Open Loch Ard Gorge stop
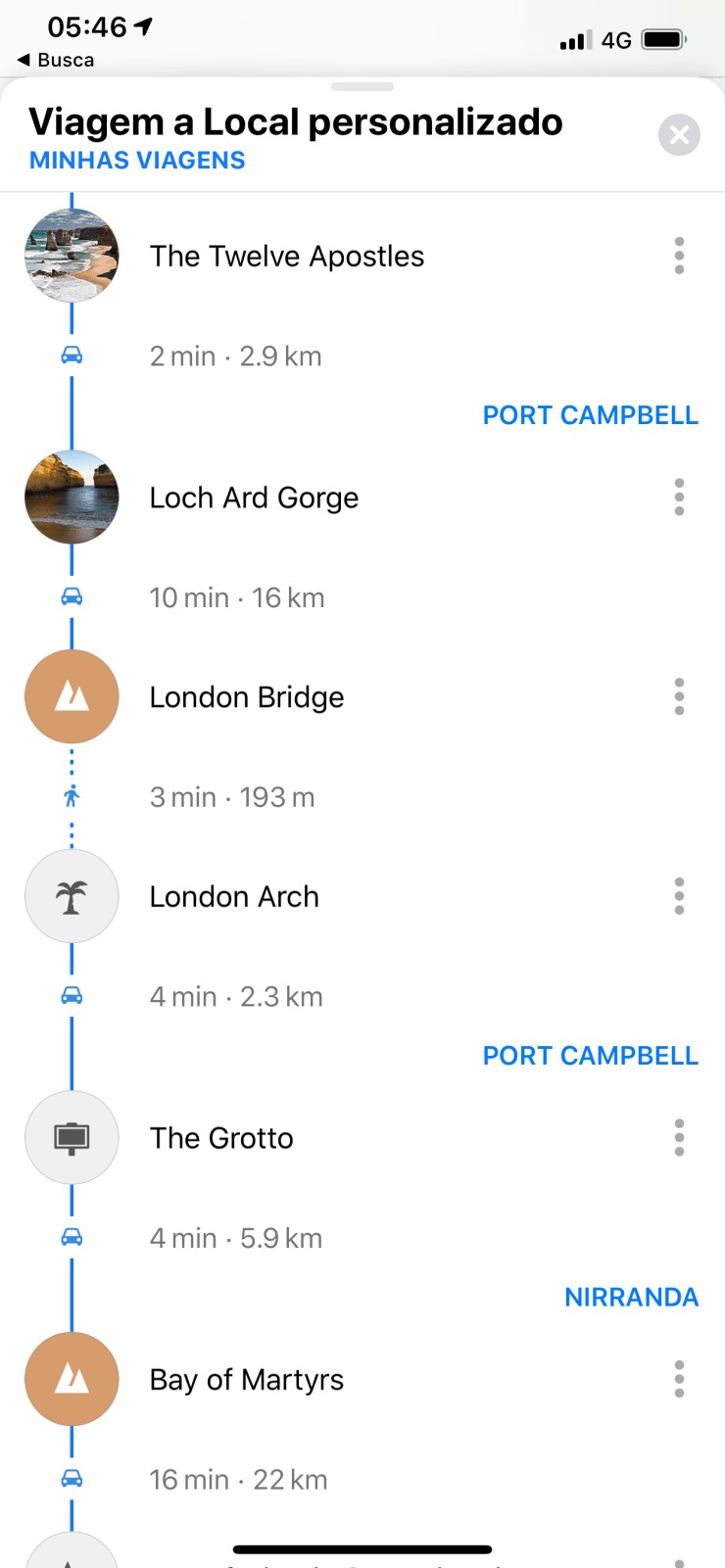This screenshot has width=725, height=1568. click(254, 498)
